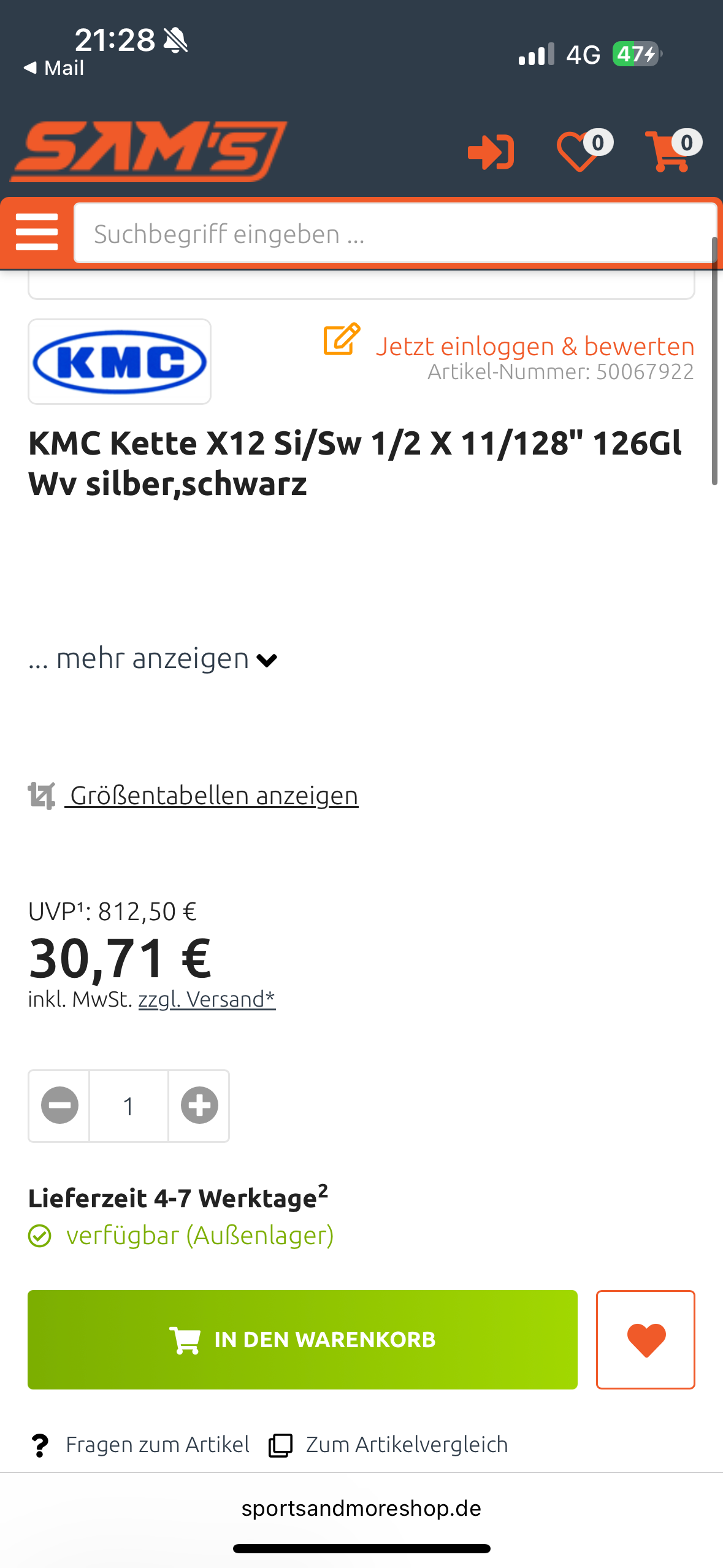
Task: Open zzgl. Versand shipping info
Action: [x=207, y=999]
